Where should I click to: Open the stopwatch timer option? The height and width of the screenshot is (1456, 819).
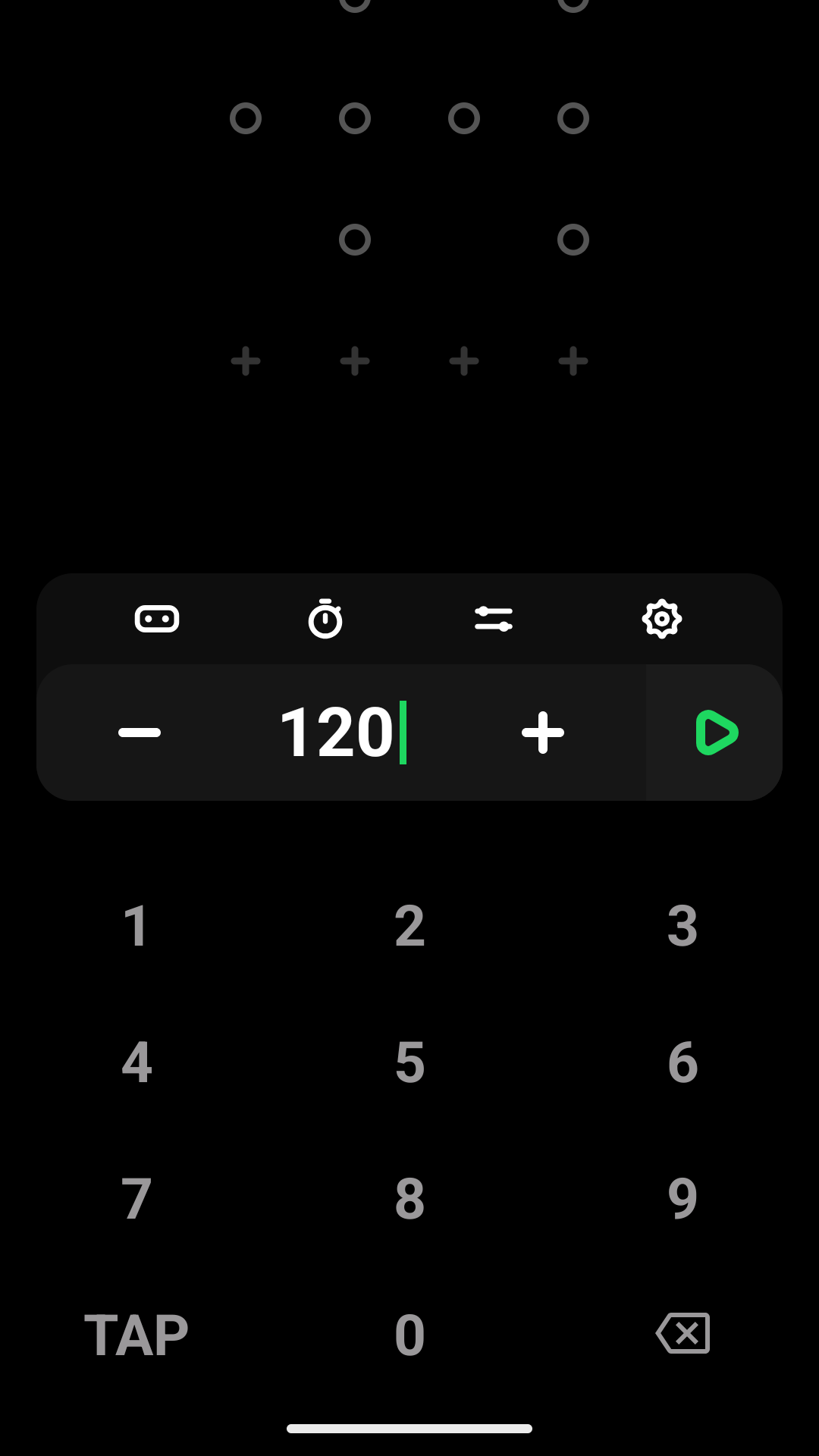325,620
